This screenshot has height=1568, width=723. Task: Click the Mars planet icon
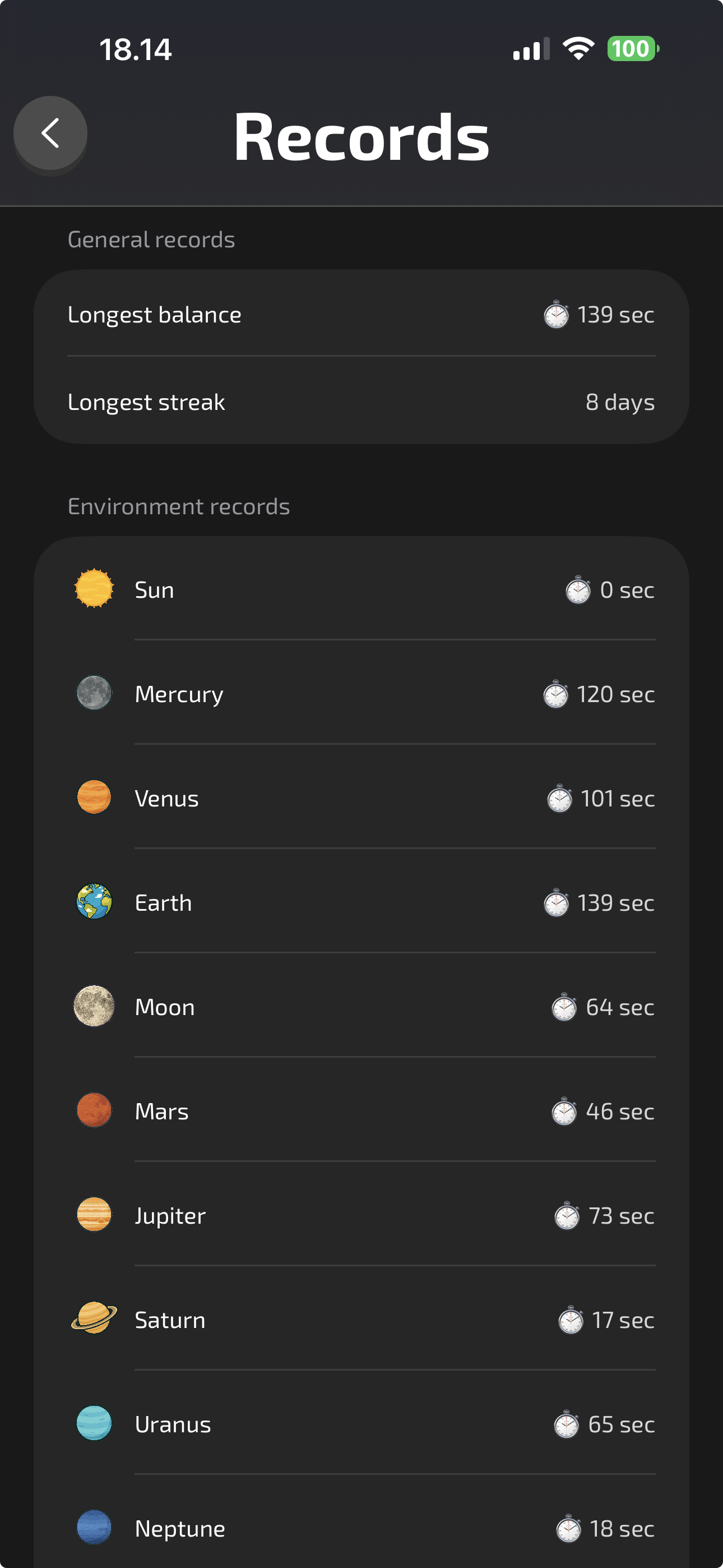pos(94,1110)
